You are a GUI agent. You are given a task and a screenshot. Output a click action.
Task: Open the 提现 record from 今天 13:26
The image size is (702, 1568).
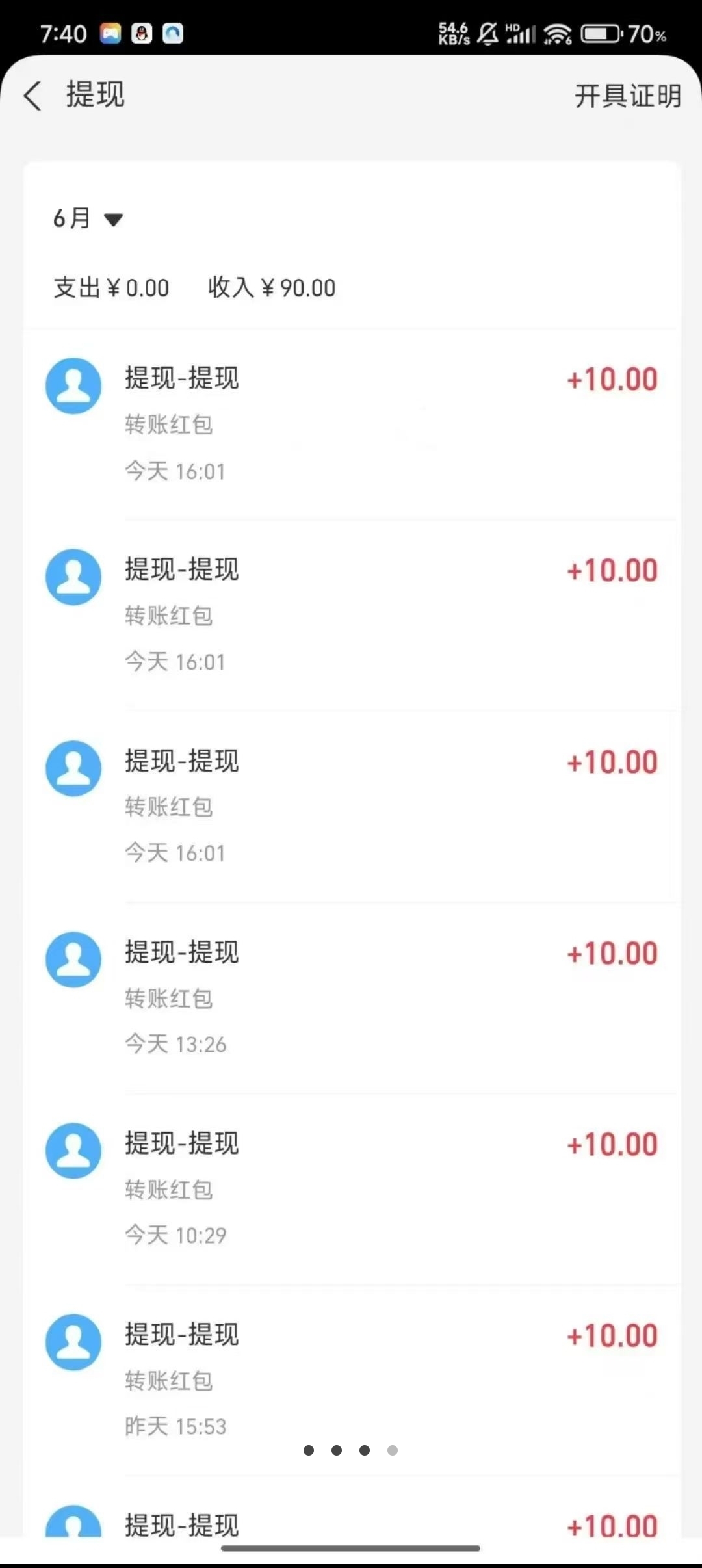351,998
